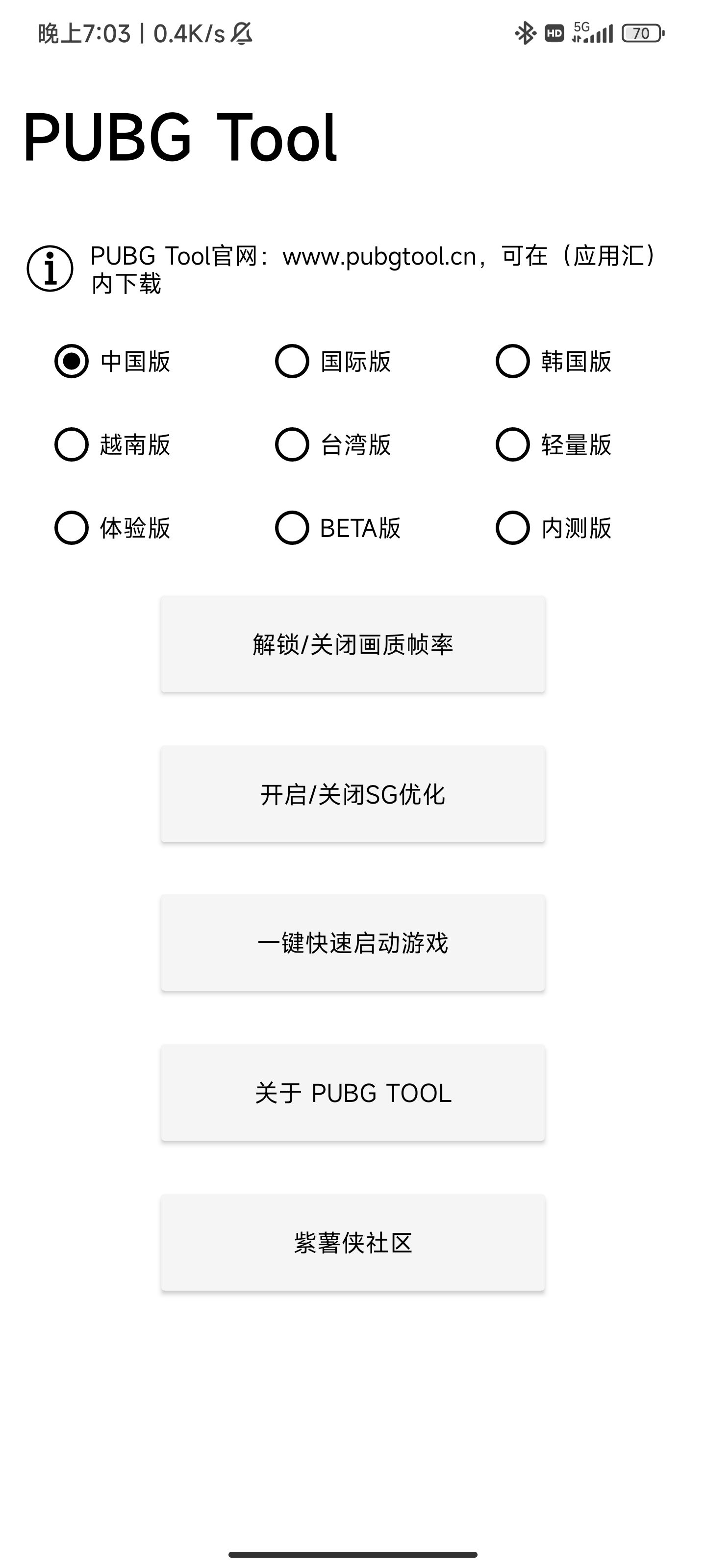Image resolution: width=706 pixels, height=1568 pixels.
Task: Select the 中国版 radio option
Action: (72, 362)
